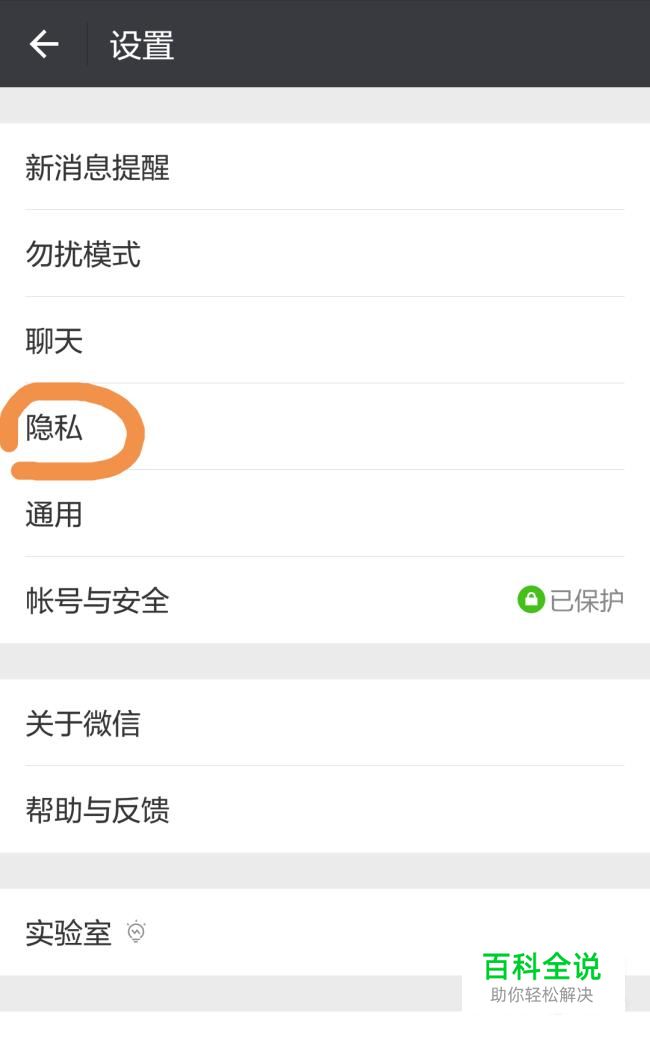Open 新消息提醒 settings
This screenshot has height=1038, width=650.
[325, 167]
